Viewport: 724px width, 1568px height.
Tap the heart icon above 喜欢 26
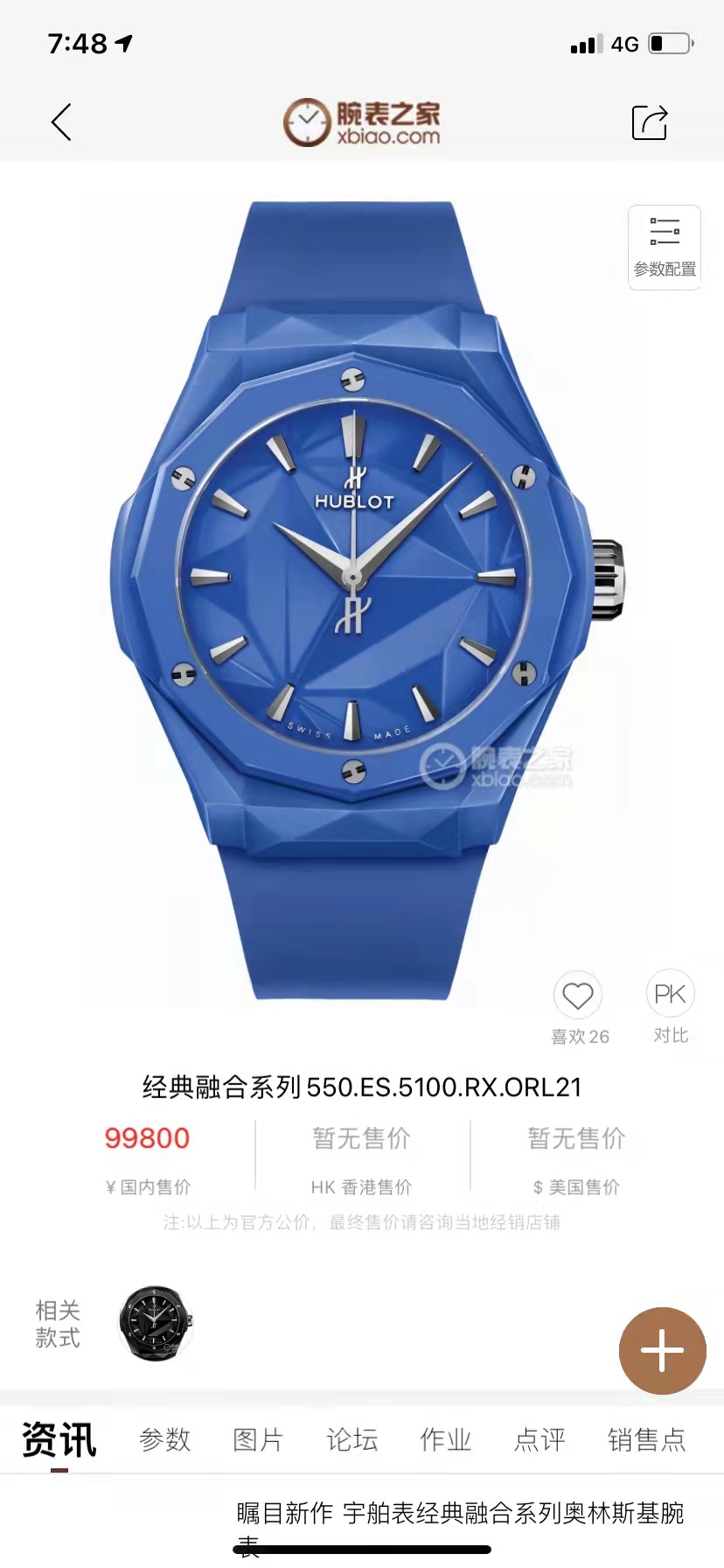tap(578, 994)
